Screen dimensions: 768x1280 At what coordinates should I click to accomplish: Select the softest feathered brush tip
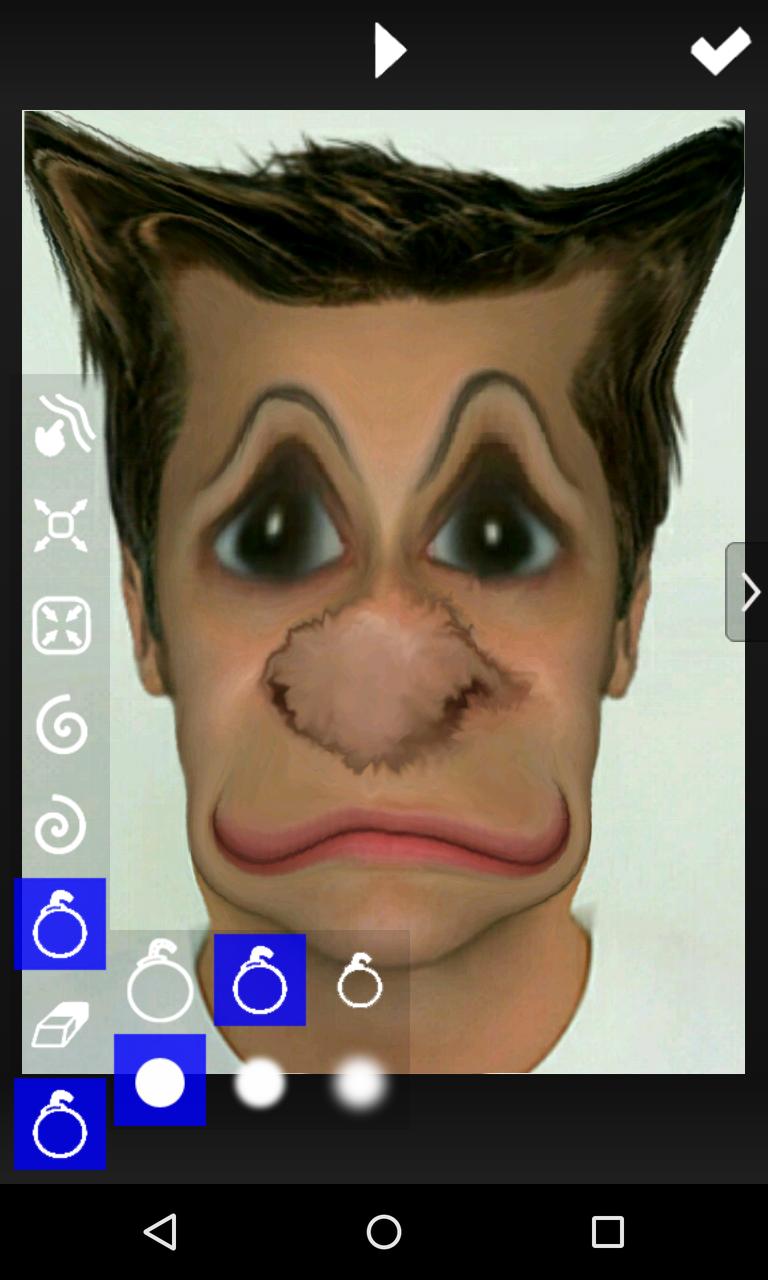358,1080
